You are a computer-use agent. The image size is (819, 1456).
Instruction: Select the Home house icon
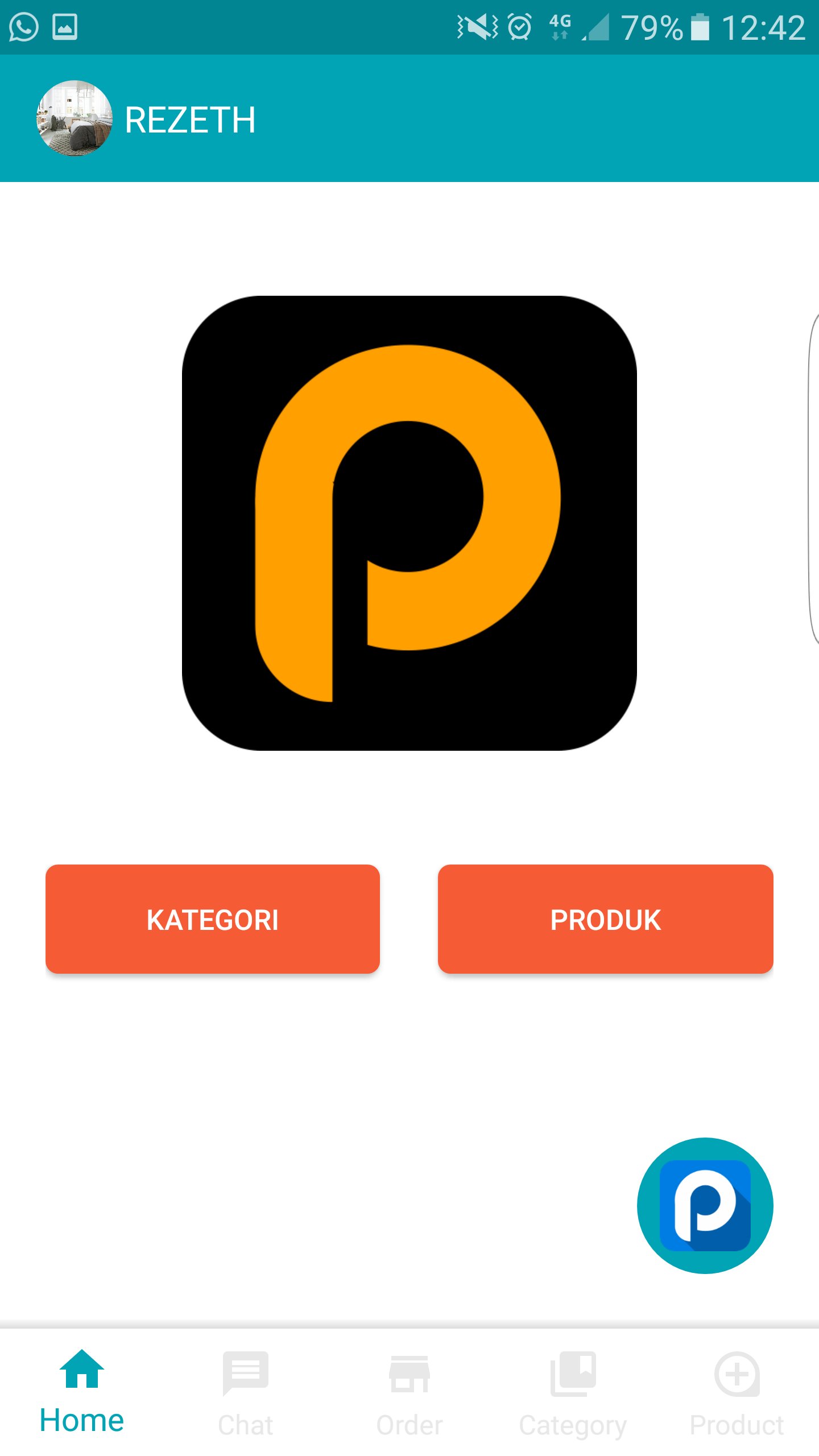point(81,1367)
